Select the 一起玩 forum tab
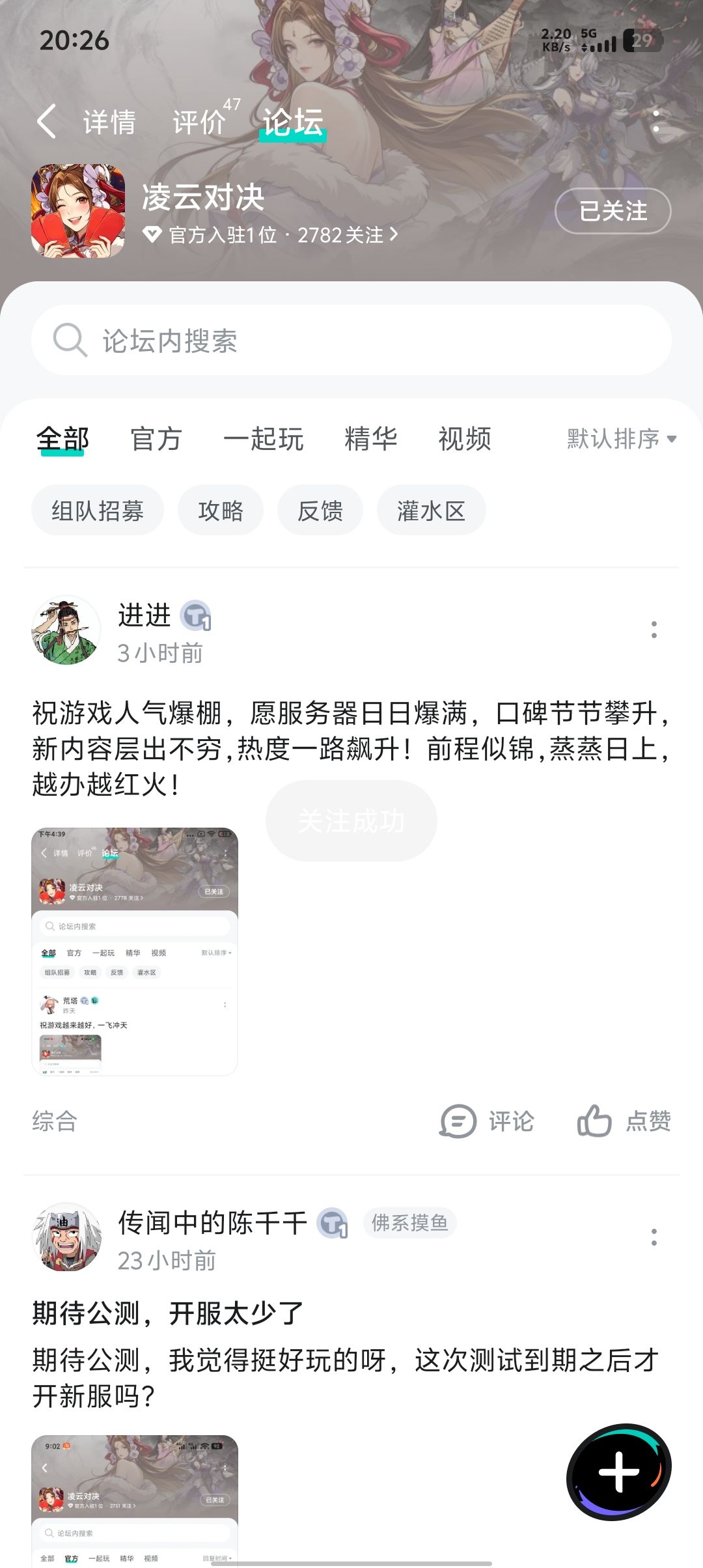 pyautogui.click(x=264, y=439)
